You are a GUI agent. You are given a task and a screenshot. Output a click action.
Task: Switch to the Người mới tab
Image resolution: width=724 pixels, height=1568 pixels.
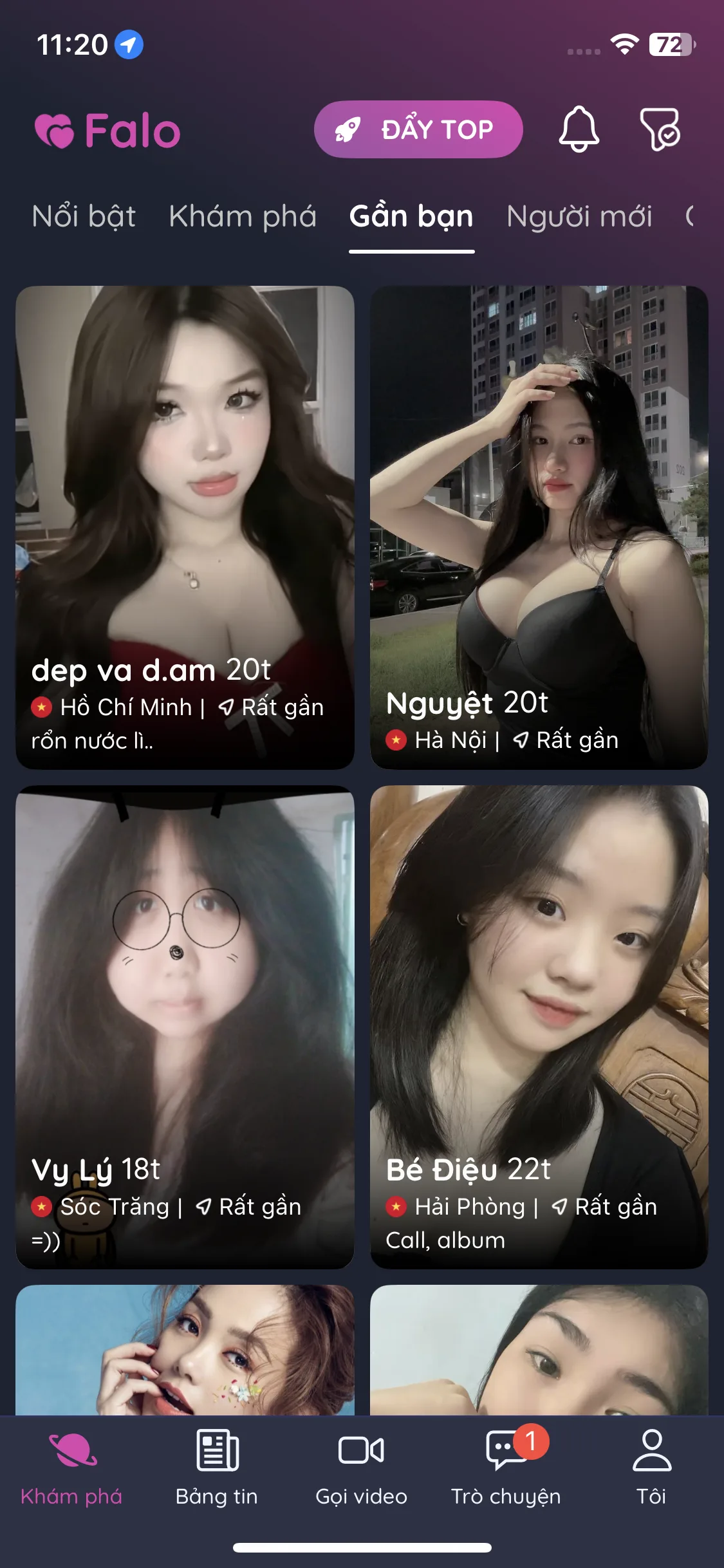[579, 216]
